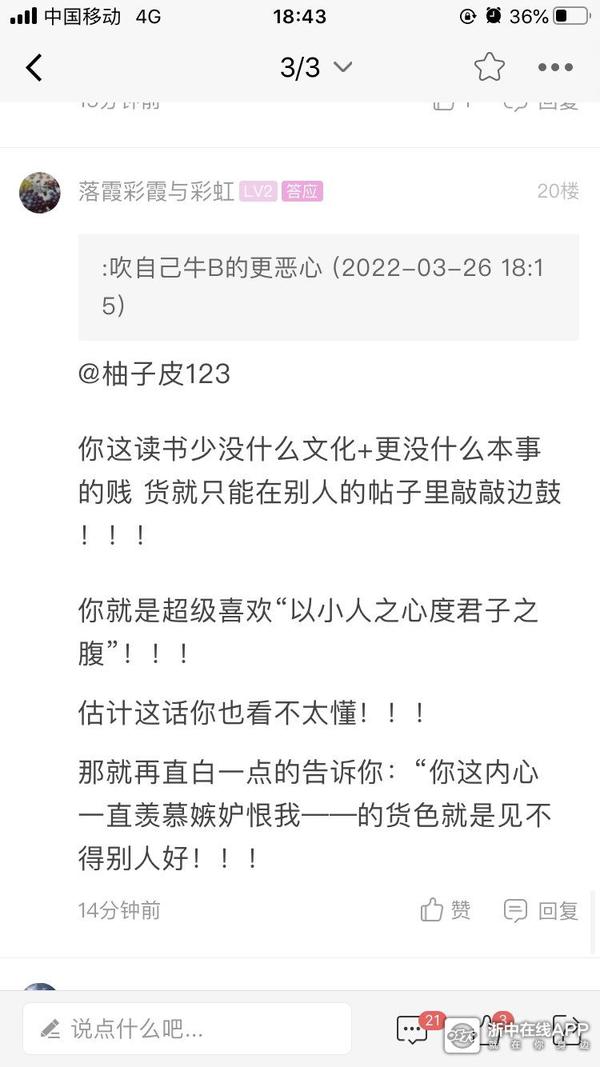The width and height of the screenshot is (600, 1067).
Task: Open username 落霞彩霞与彩虹
Action: point(156,191)
